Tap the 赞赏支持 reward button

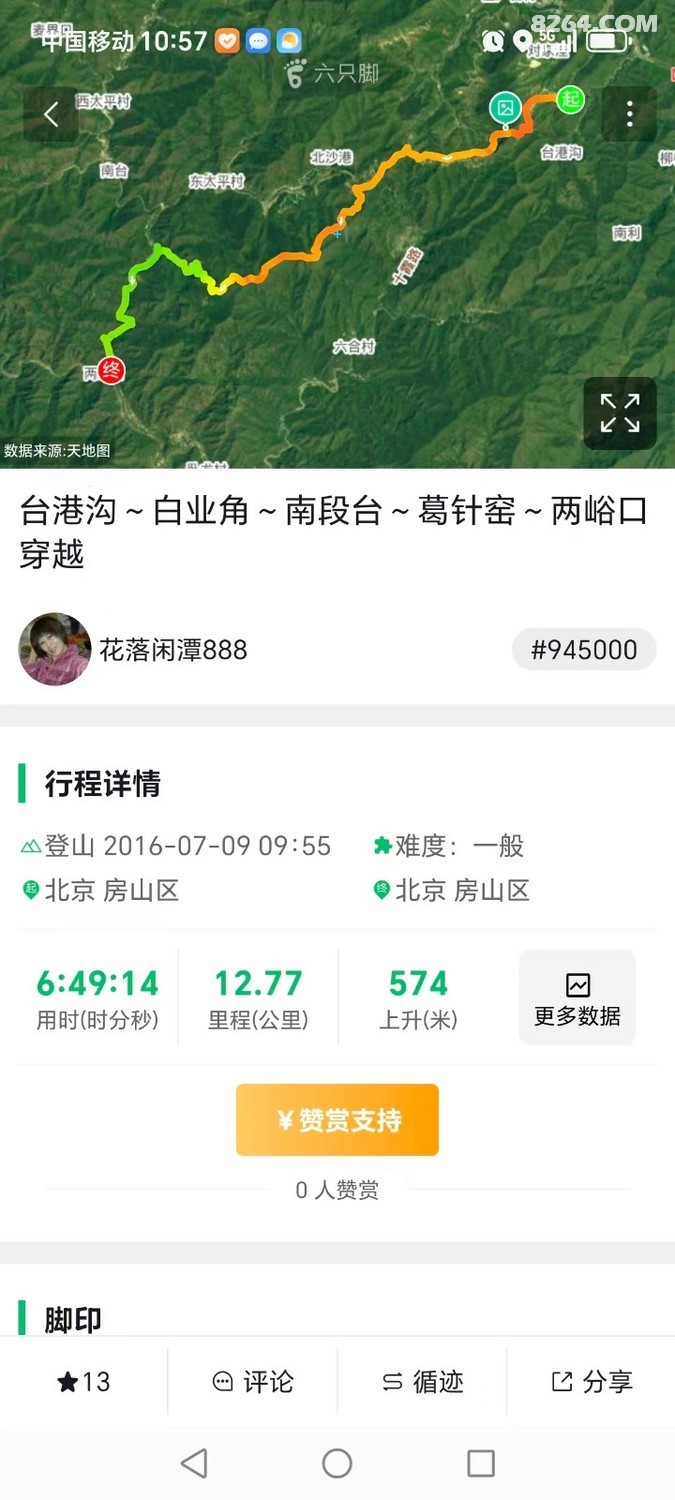click(x=337, y=1120)
